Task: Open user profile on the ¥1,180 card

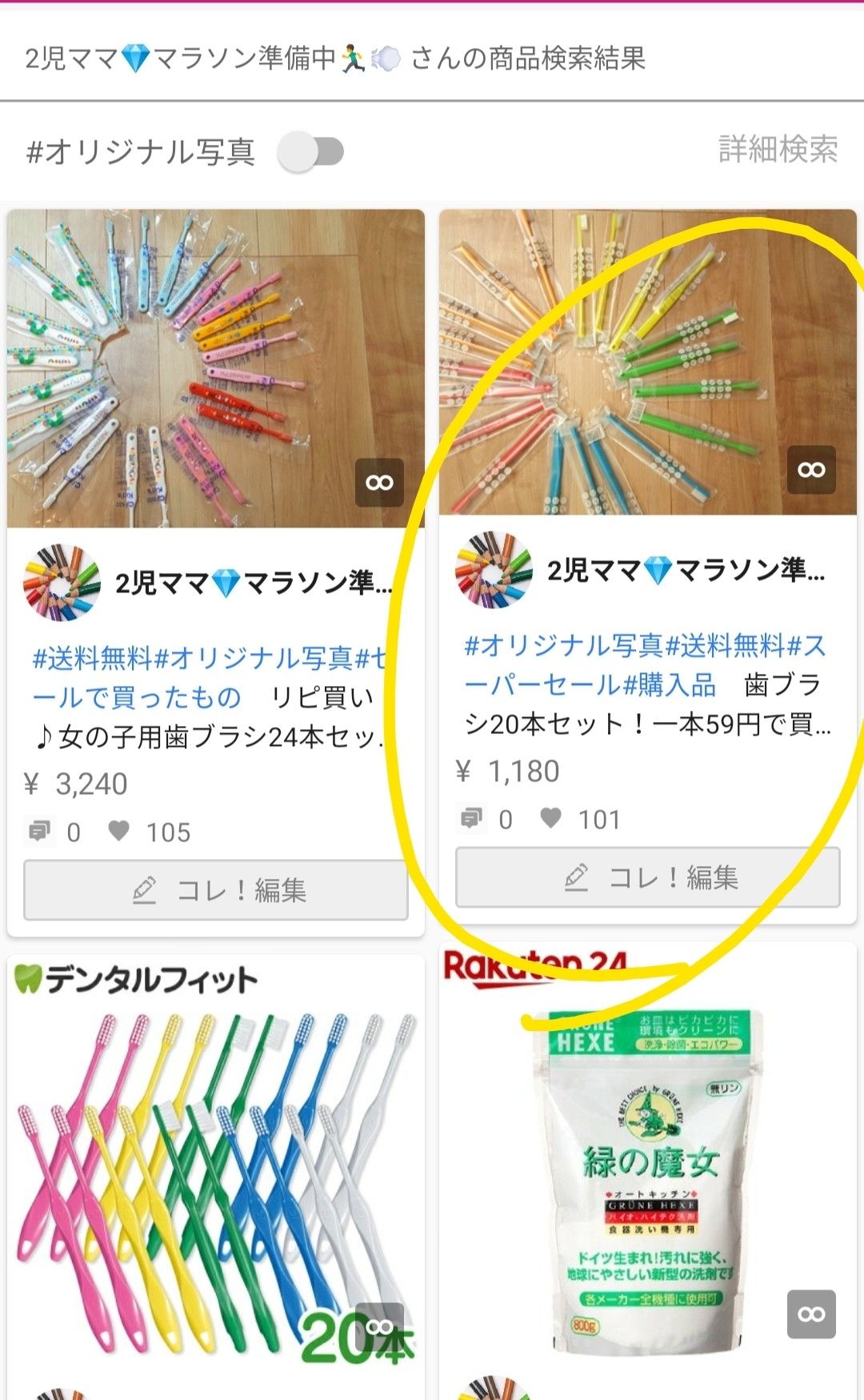Action: (x=494, y=570)
